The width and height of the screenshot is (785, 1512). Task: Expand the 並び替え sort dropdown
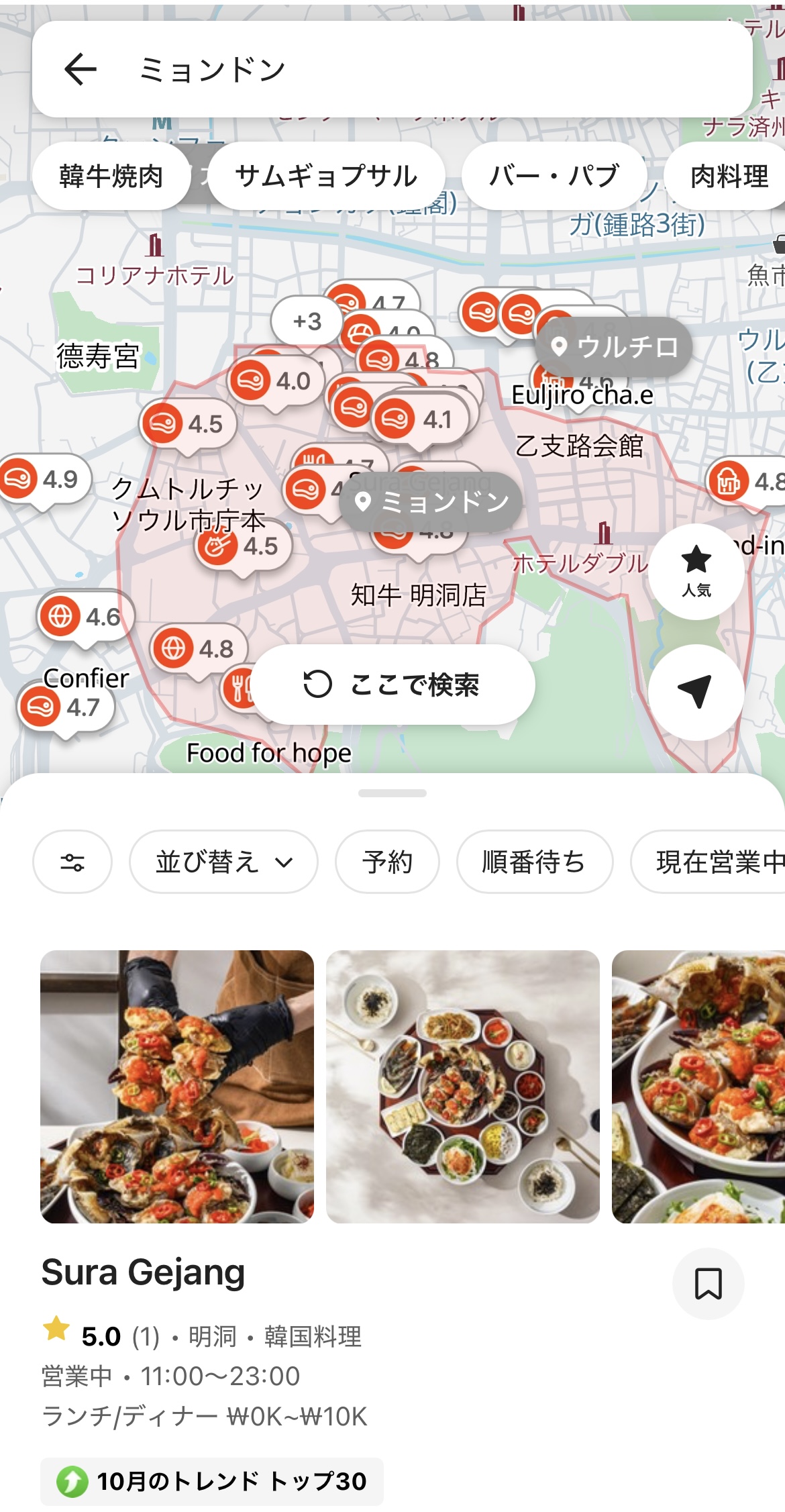coord(223,862)
